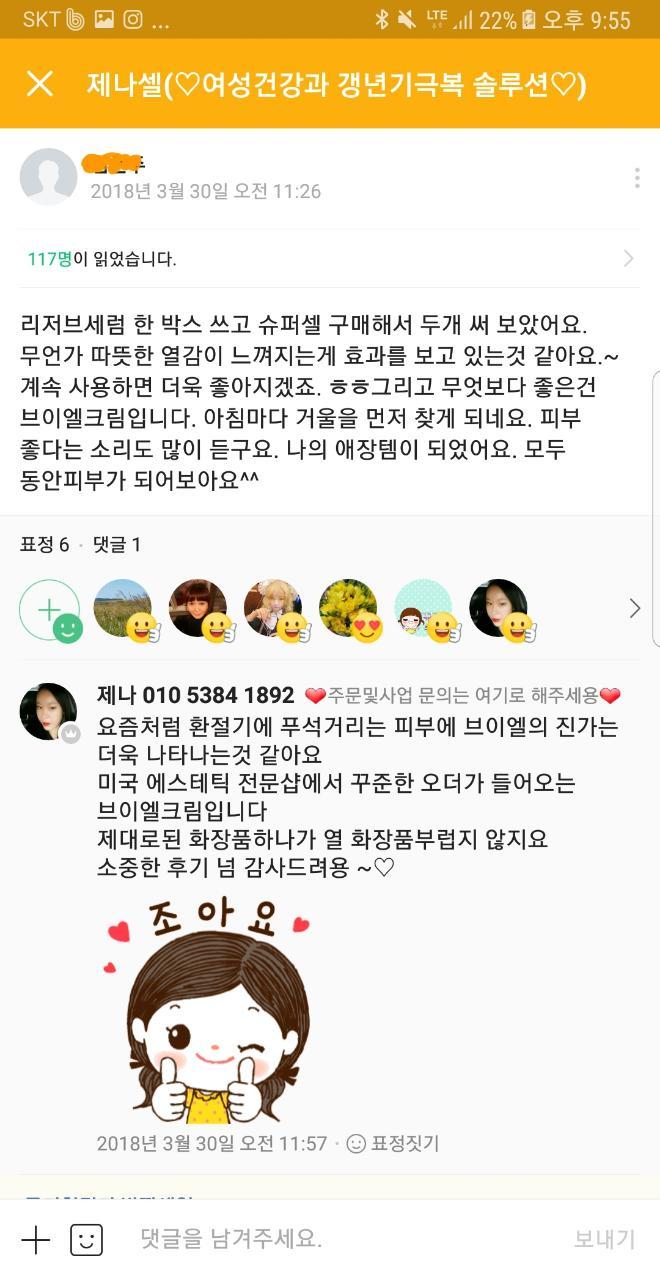Tap 보내기 to send the comment

pos(604,1239)
